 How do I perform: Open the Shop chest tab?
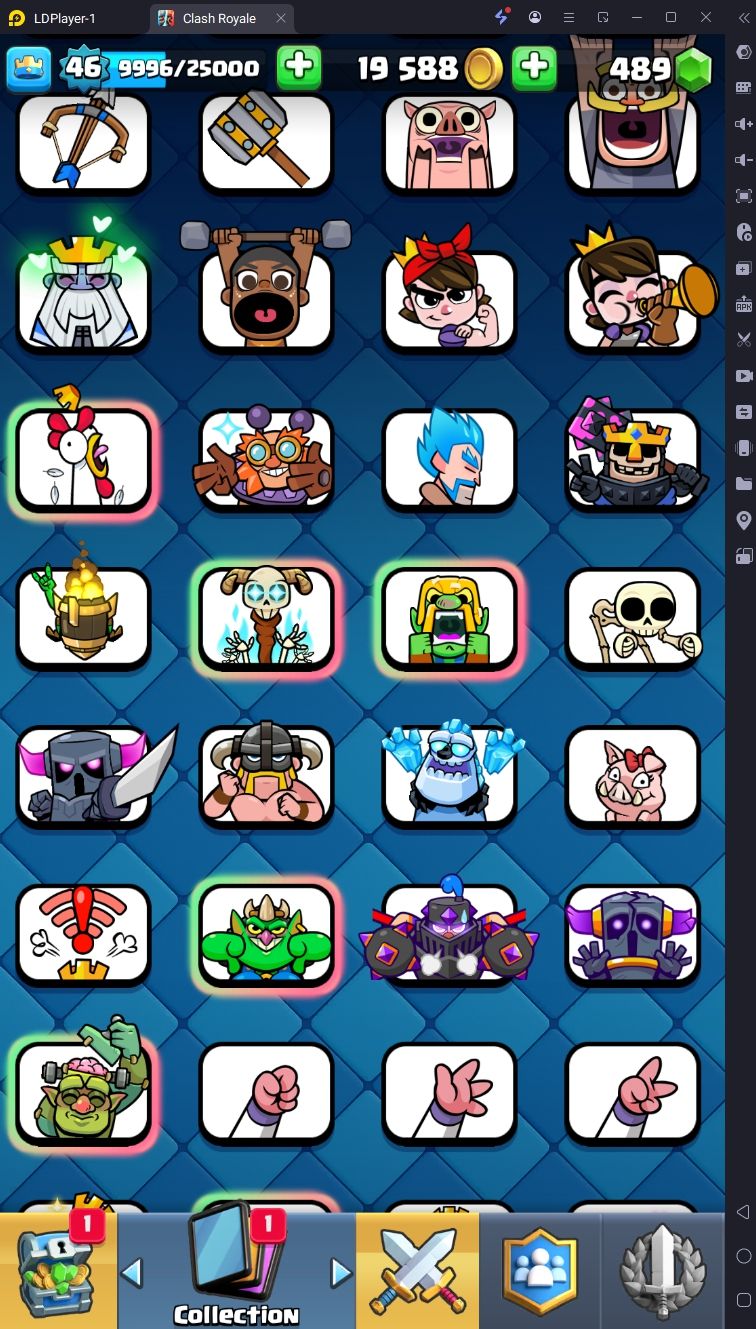[x=57, y=1270]
